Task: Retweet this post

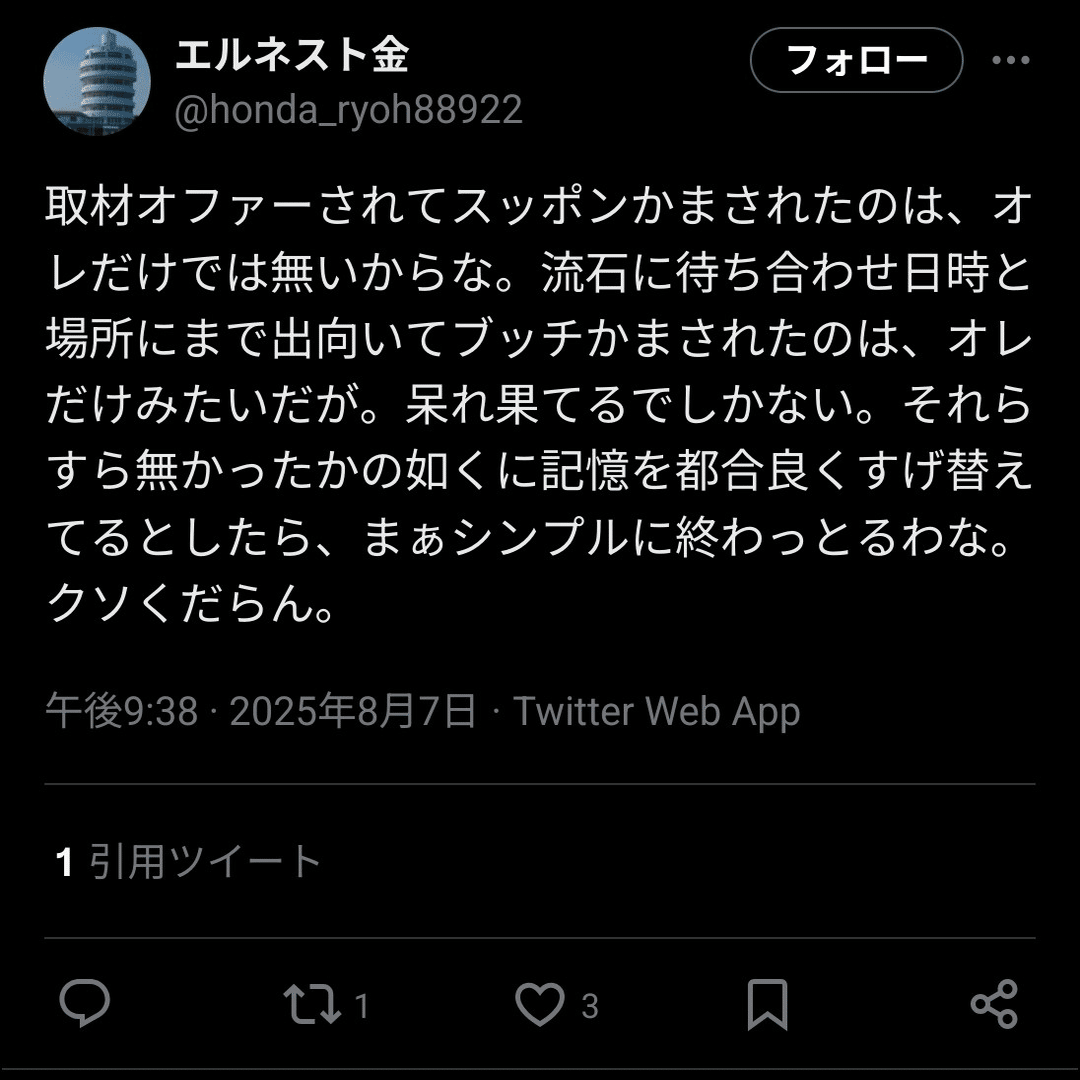Action: 313,1005
